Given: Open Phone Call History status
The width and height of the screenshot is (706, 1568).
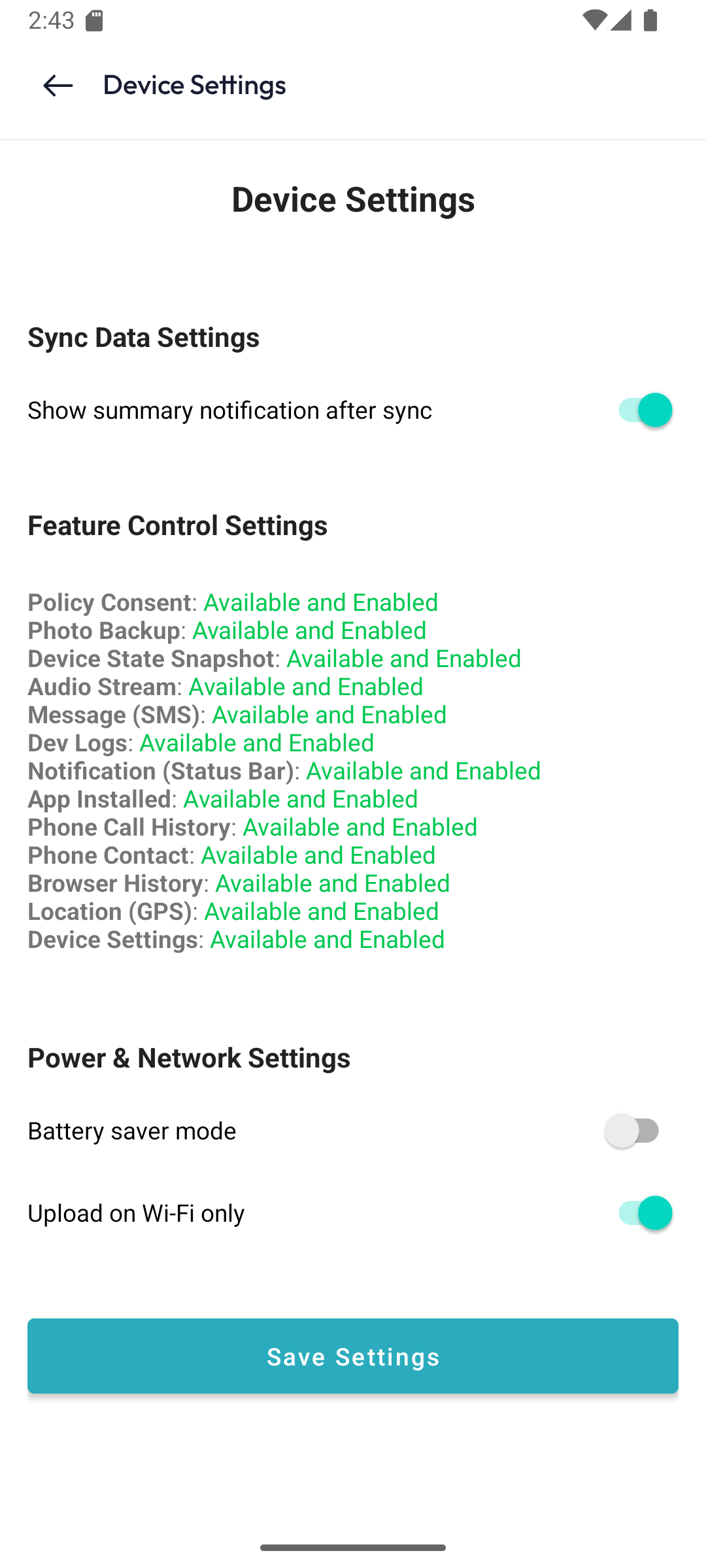Looking at the screenshot, I should 252,827.
